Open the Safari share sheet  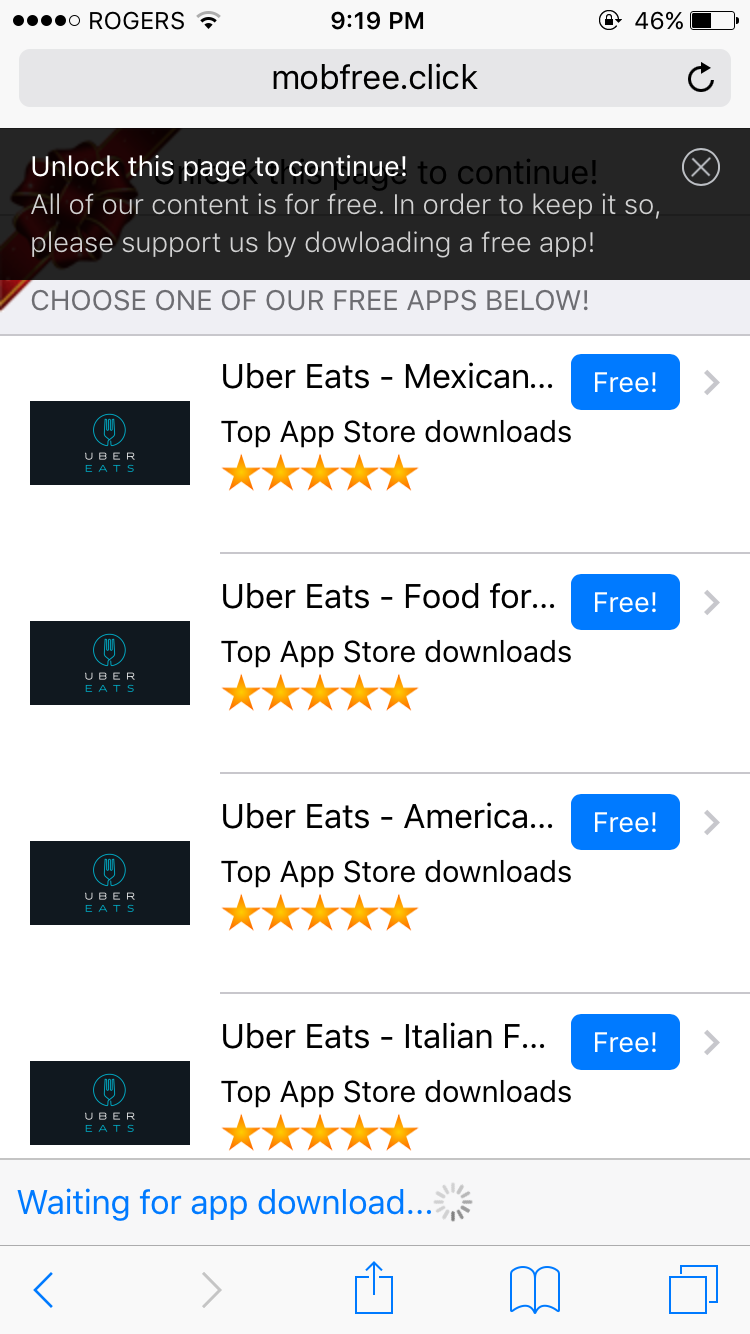click(x=375, y=1288)
